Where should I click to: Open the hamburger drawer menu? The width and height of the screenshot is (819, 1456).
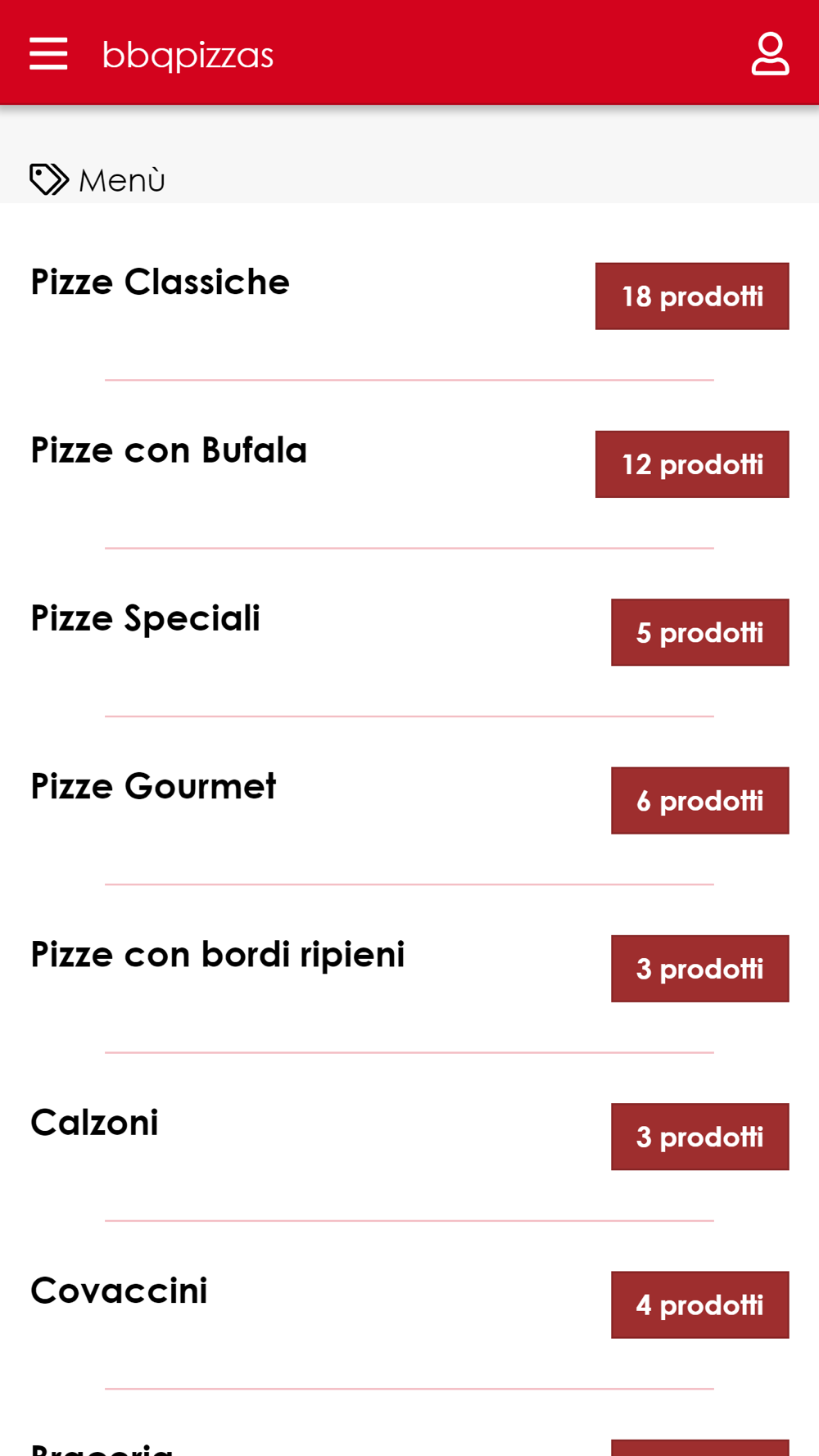click(48, 54)
